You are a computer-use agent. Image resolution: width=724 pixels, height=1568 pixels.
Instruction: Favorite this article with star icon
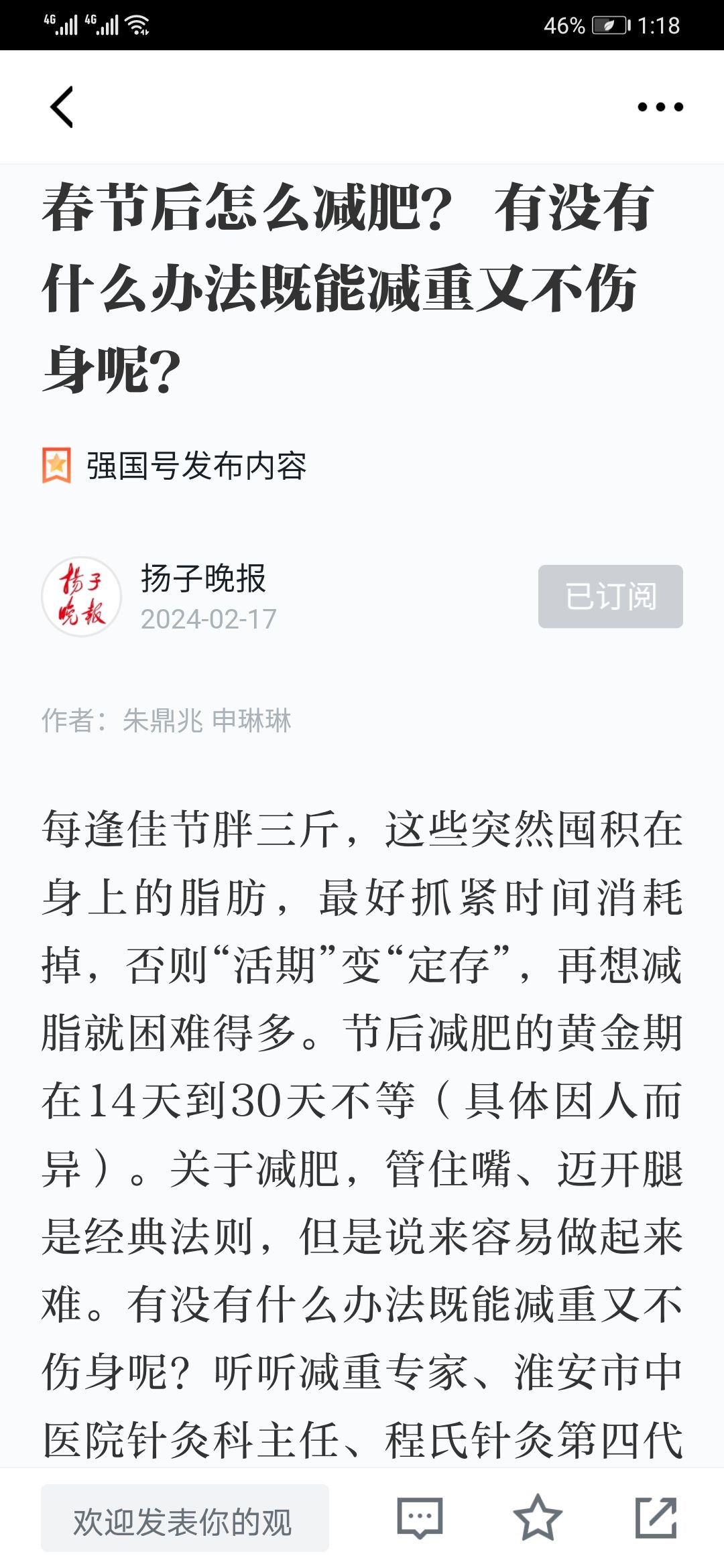coord(537,1518)
